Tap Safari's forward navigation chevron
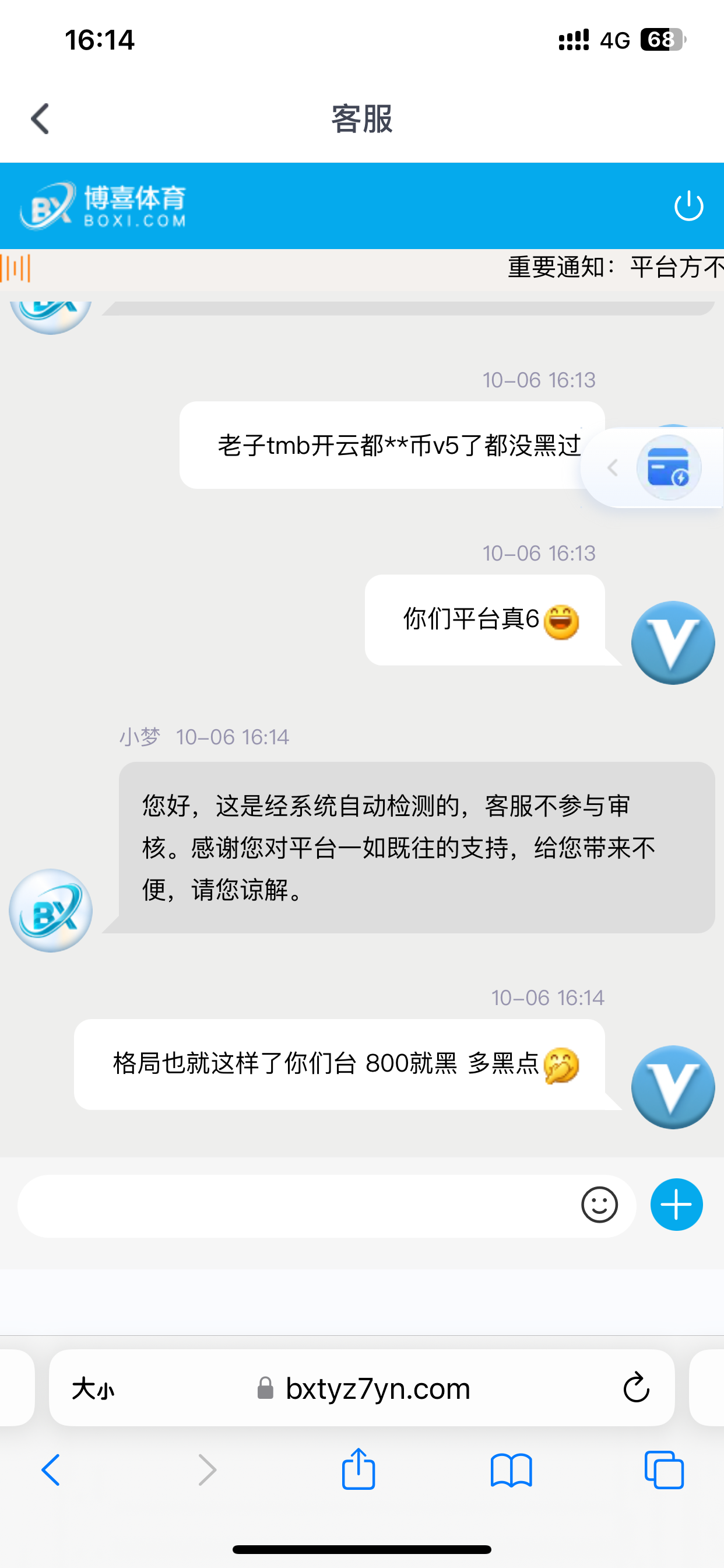This screenshot has height=1568, width=724. [206, 1469]
